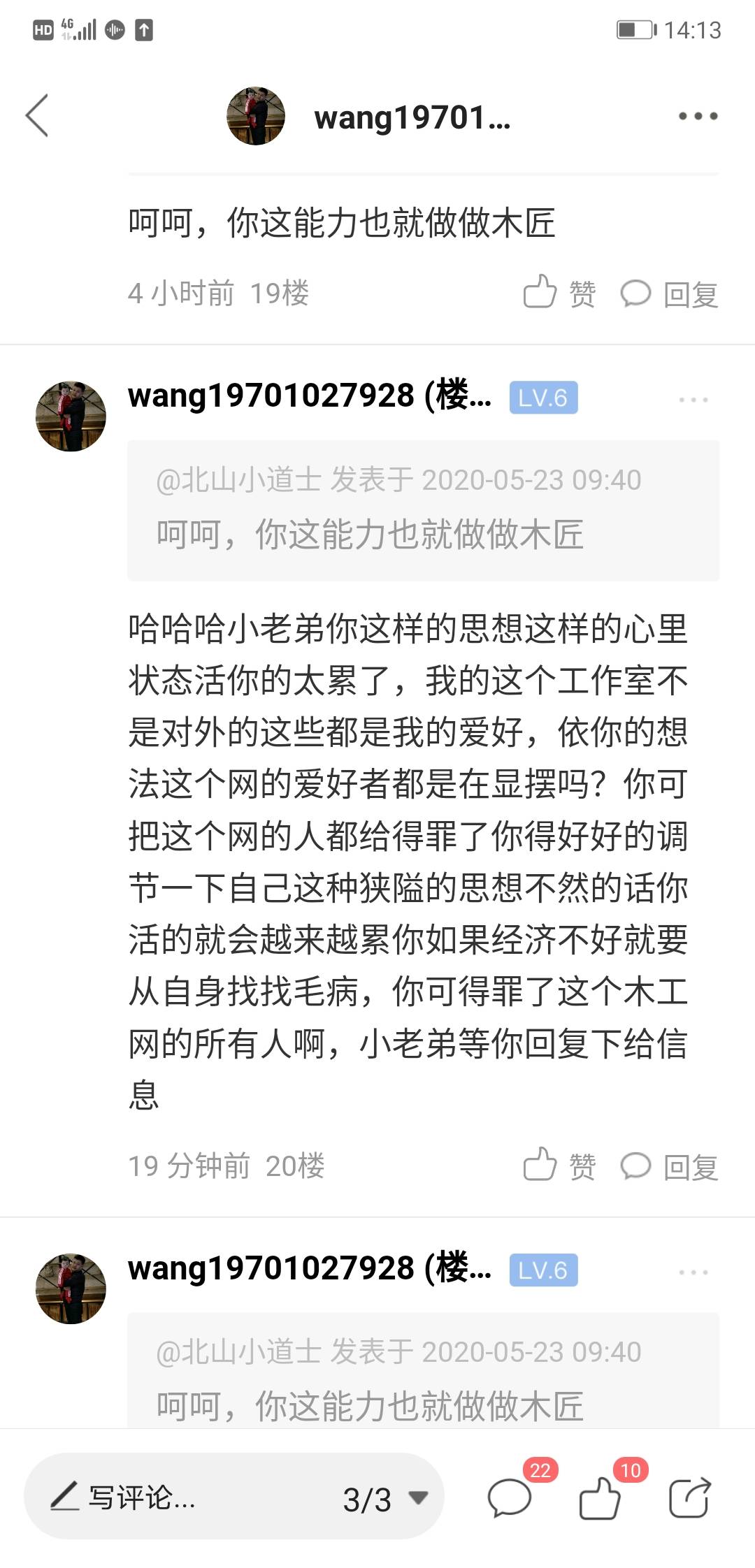This screenshot has height=1568, width=755.
Task: Open more options on the 20楼 comment
Action: pyautogui.click(x=693, y=400)
